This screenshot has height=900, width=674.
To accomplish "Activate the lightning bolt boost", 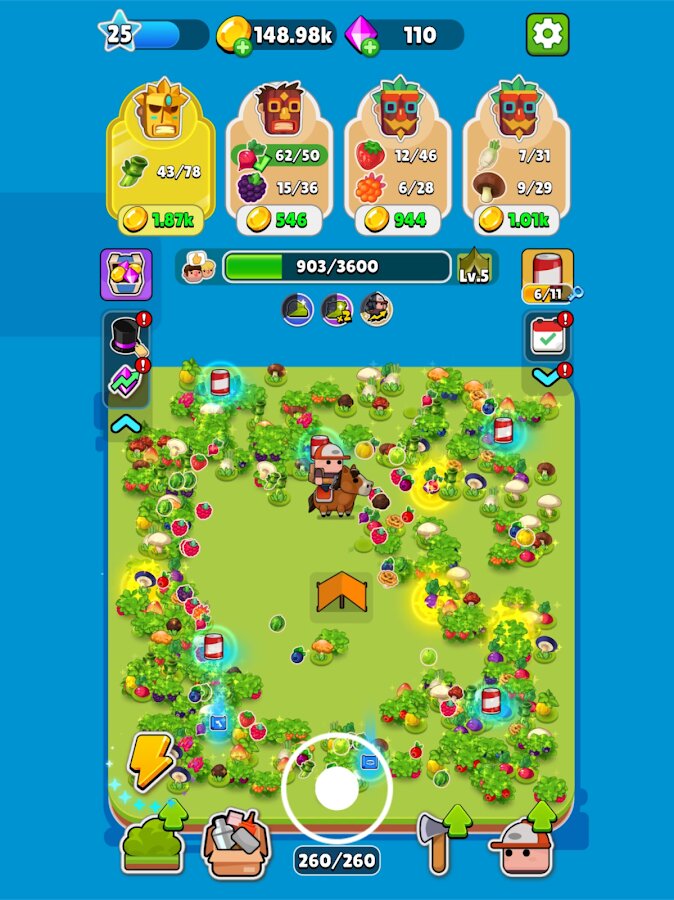I will [x=151, y=761].
